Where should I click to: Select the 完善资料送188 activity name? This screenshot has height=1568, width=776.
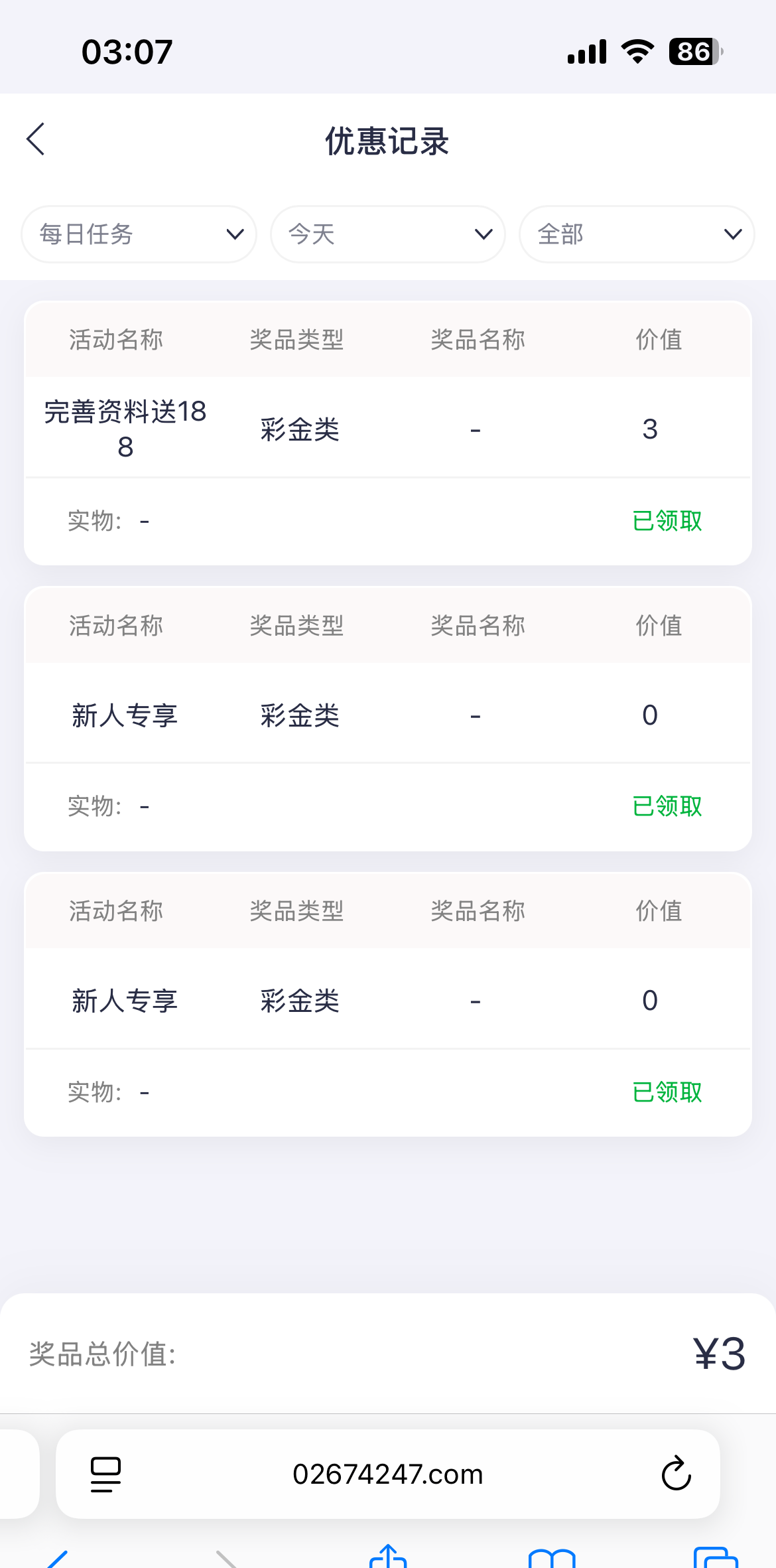click(x=126, y=428)
